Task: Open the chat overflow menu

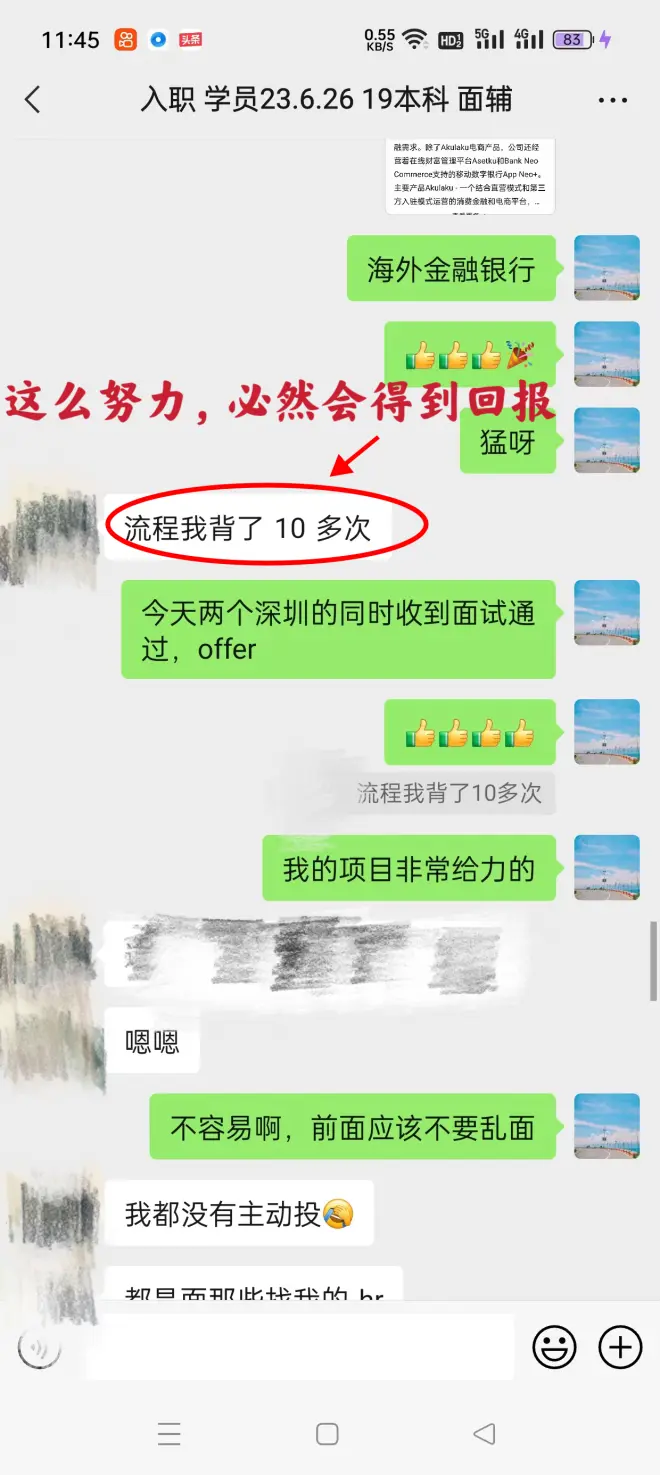Action: [x=611, y=100]
